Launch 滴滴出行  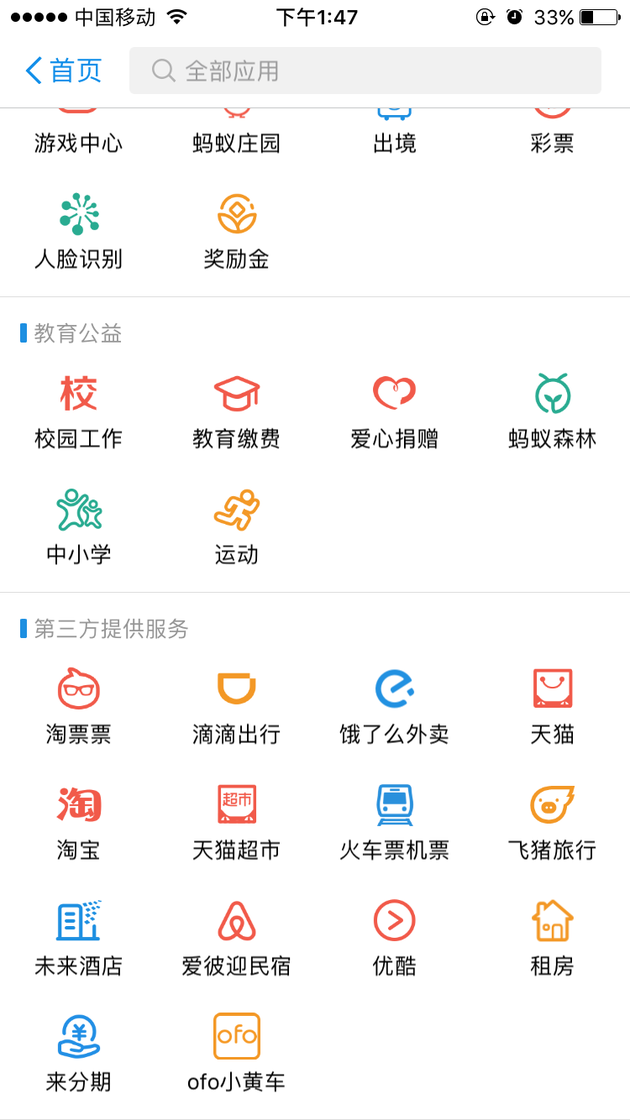(237, 706)
